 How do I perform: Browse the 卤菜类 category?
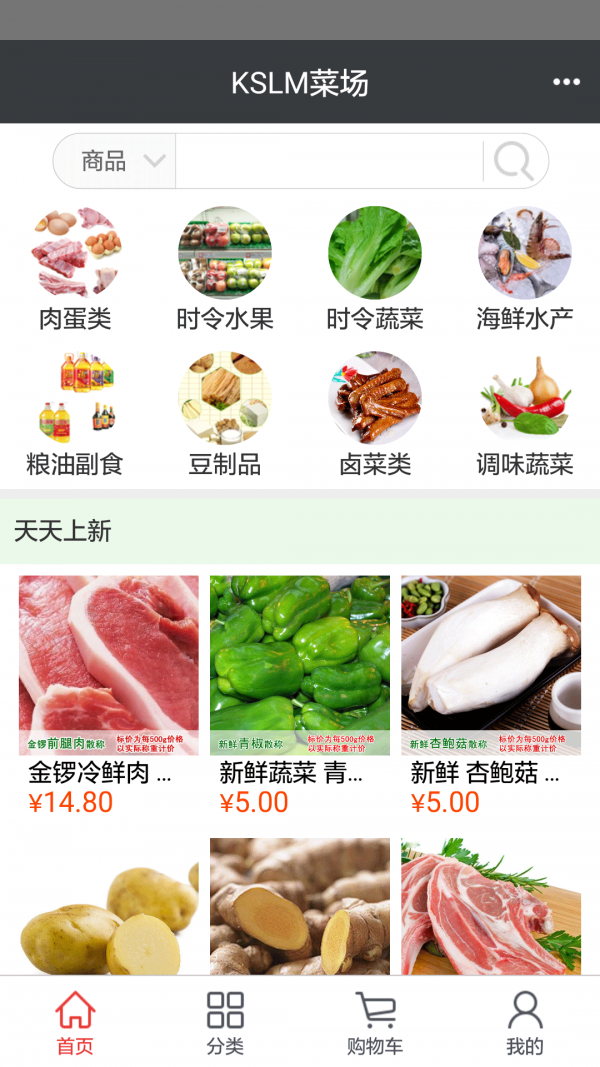tap(375, 413)
